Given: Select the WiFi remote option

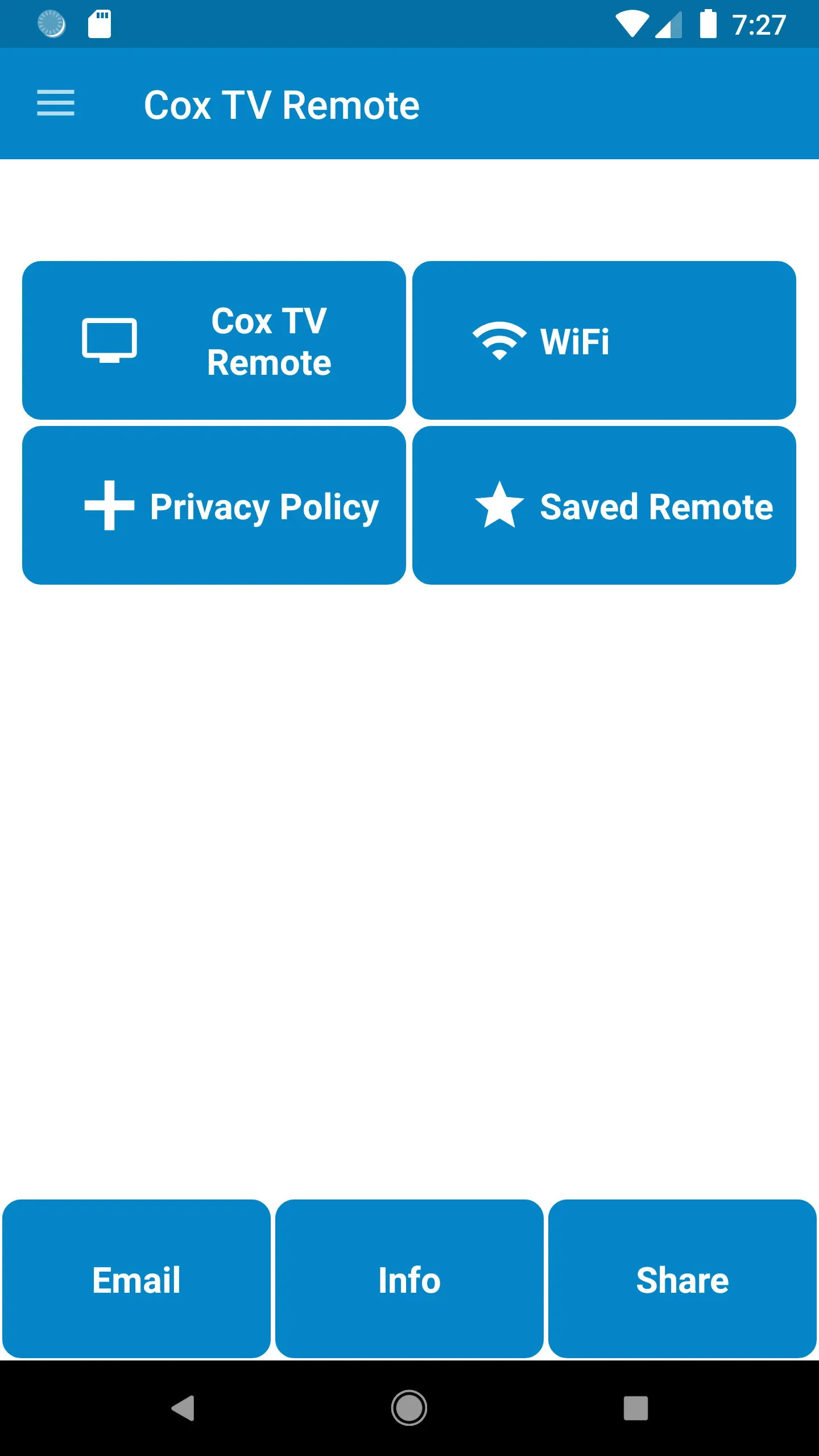Looking at the screenshot, I should click(x=604, y=340).
